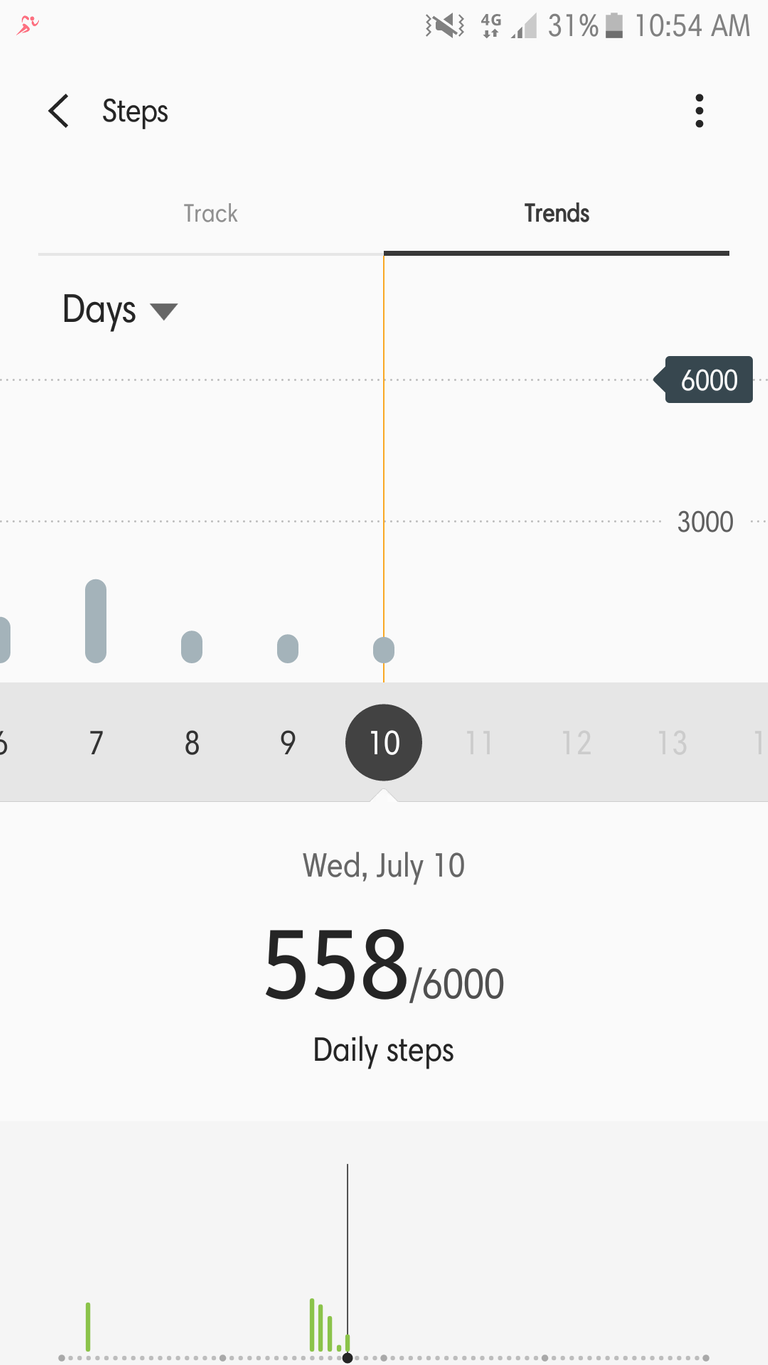Select day 9 on the date strip
This screenshot has width=768, height=1365.
point(288,743)
